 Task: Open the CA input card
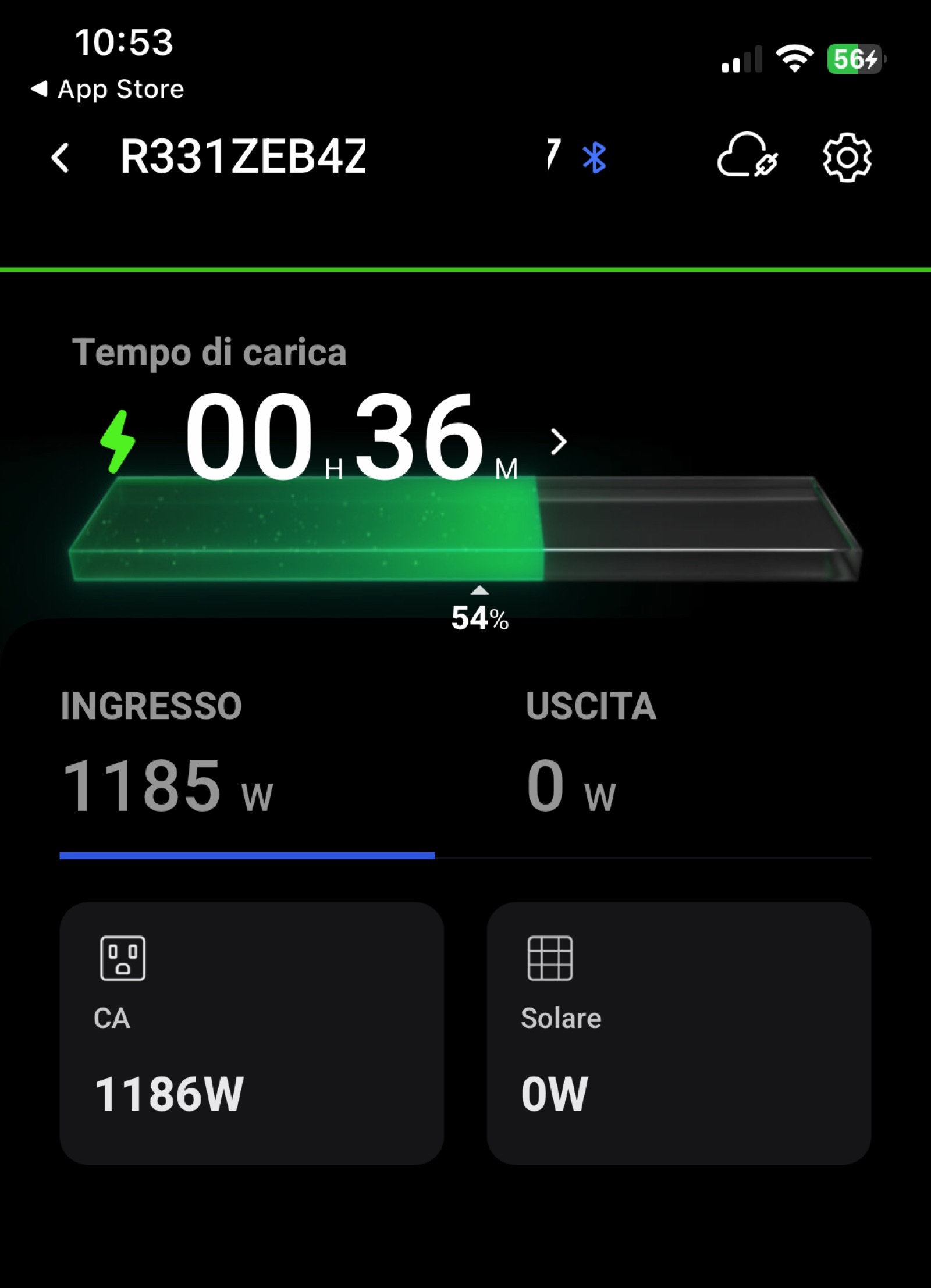251,1033
